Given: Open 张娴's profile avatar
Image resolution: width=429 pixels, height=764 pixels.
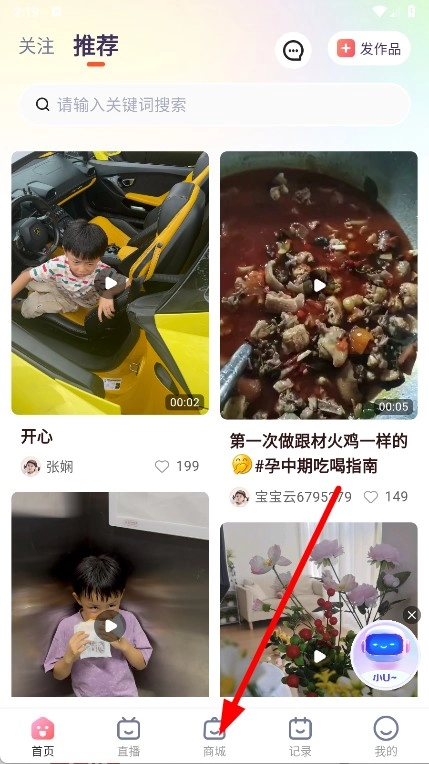Looking at the screenshot, I should (x=31, y=466).
